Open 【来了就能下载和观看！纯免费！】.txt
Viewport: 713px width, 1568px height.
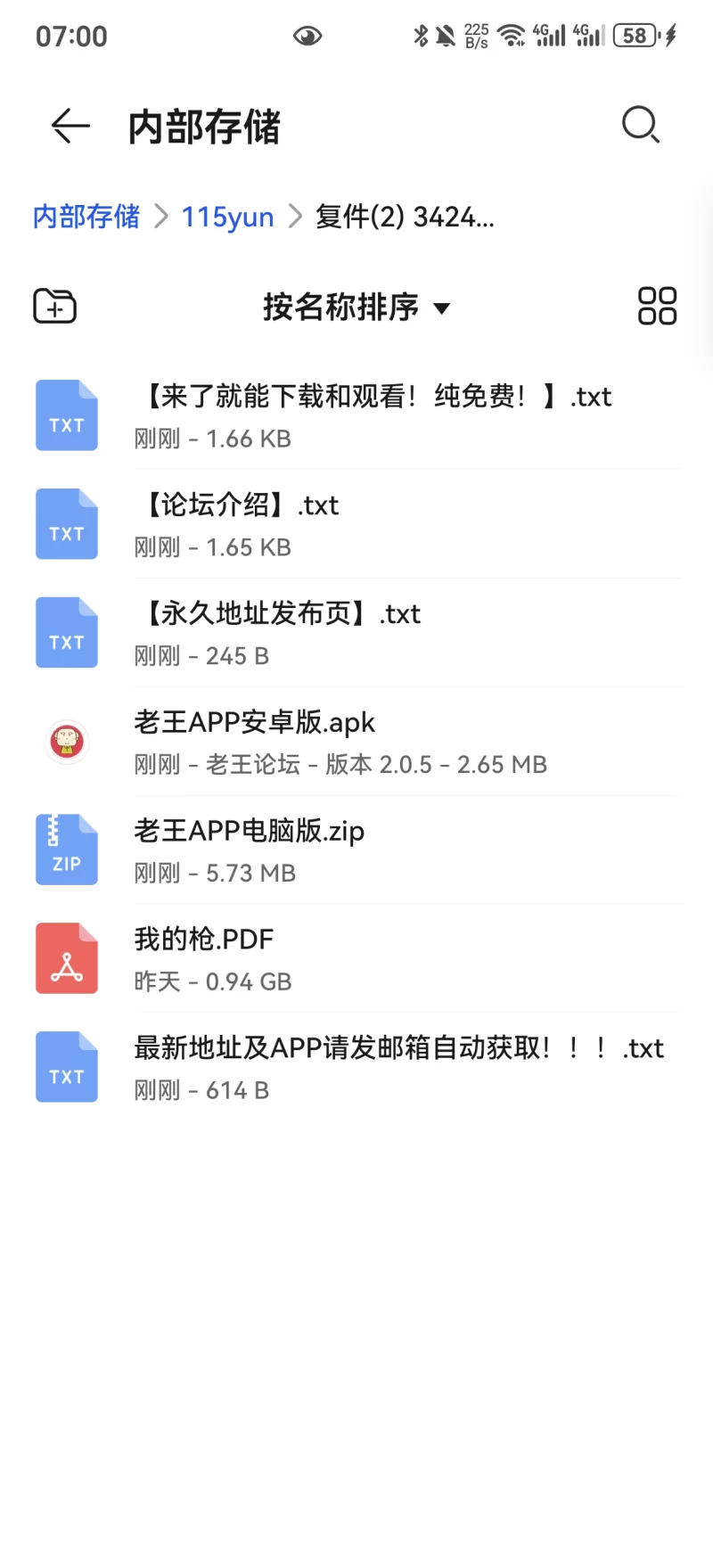(374, 415)
